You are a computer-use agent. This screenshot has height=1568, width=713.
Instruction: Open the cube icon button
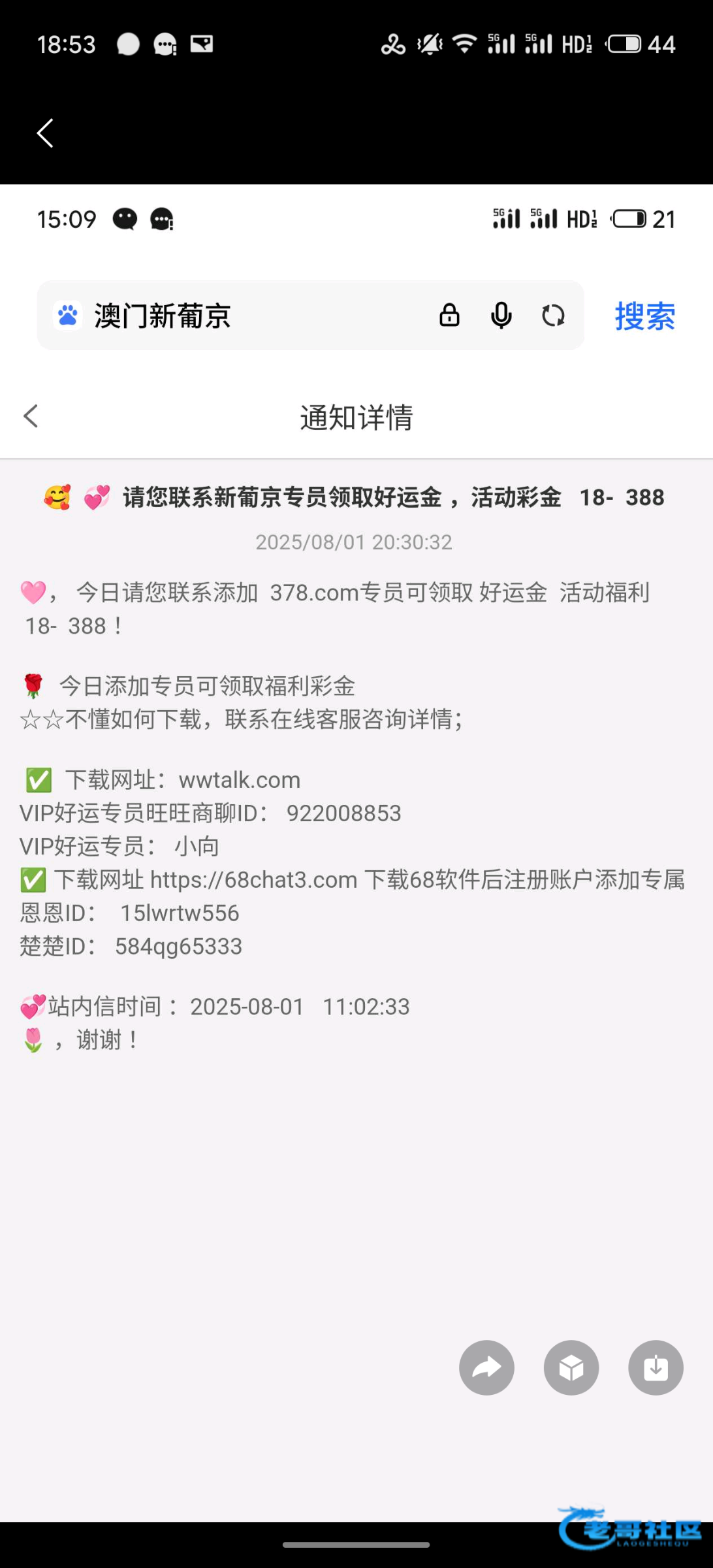click(571, 1367)
